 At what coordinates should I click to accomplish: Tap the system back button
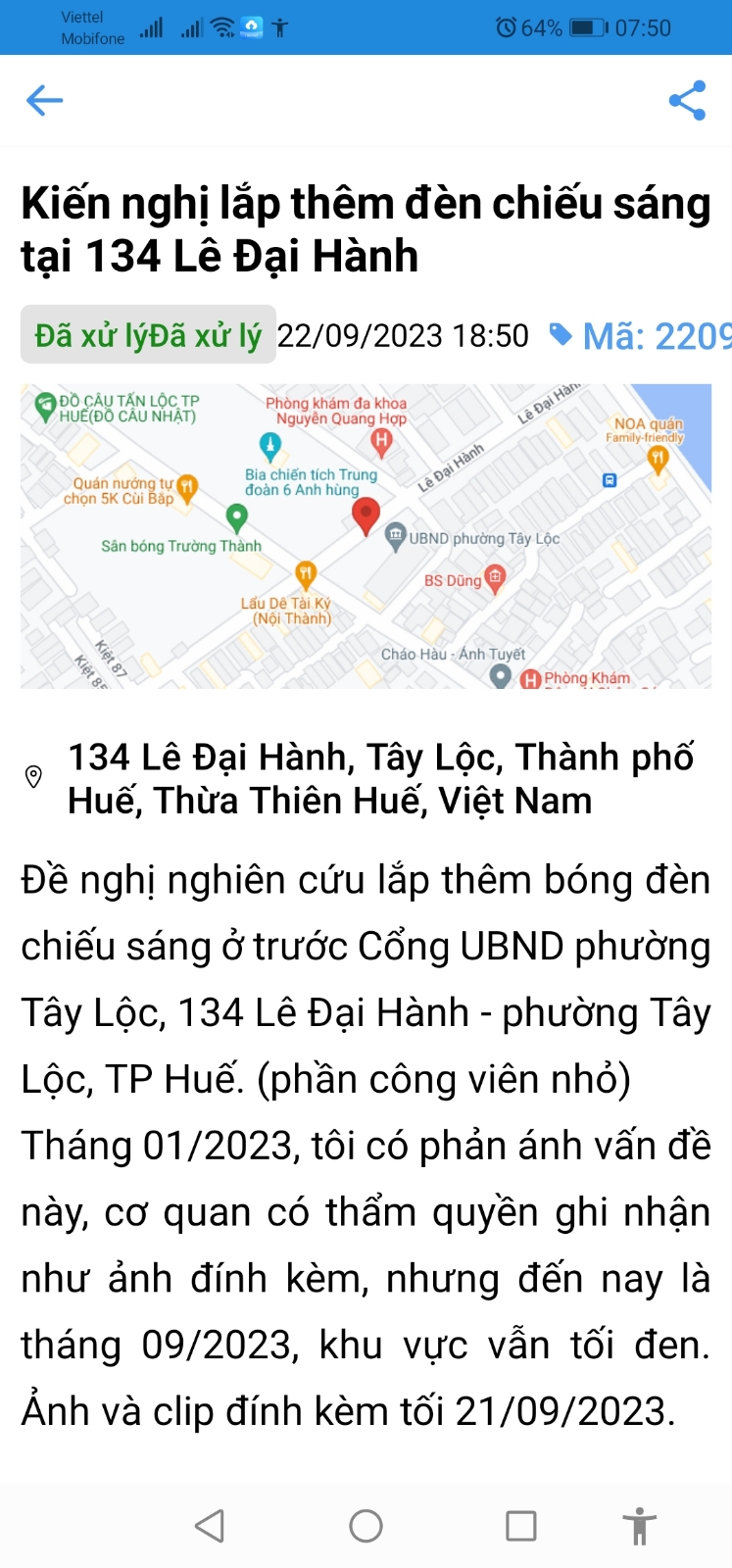pyautogui.click(x=210, y=1526)
